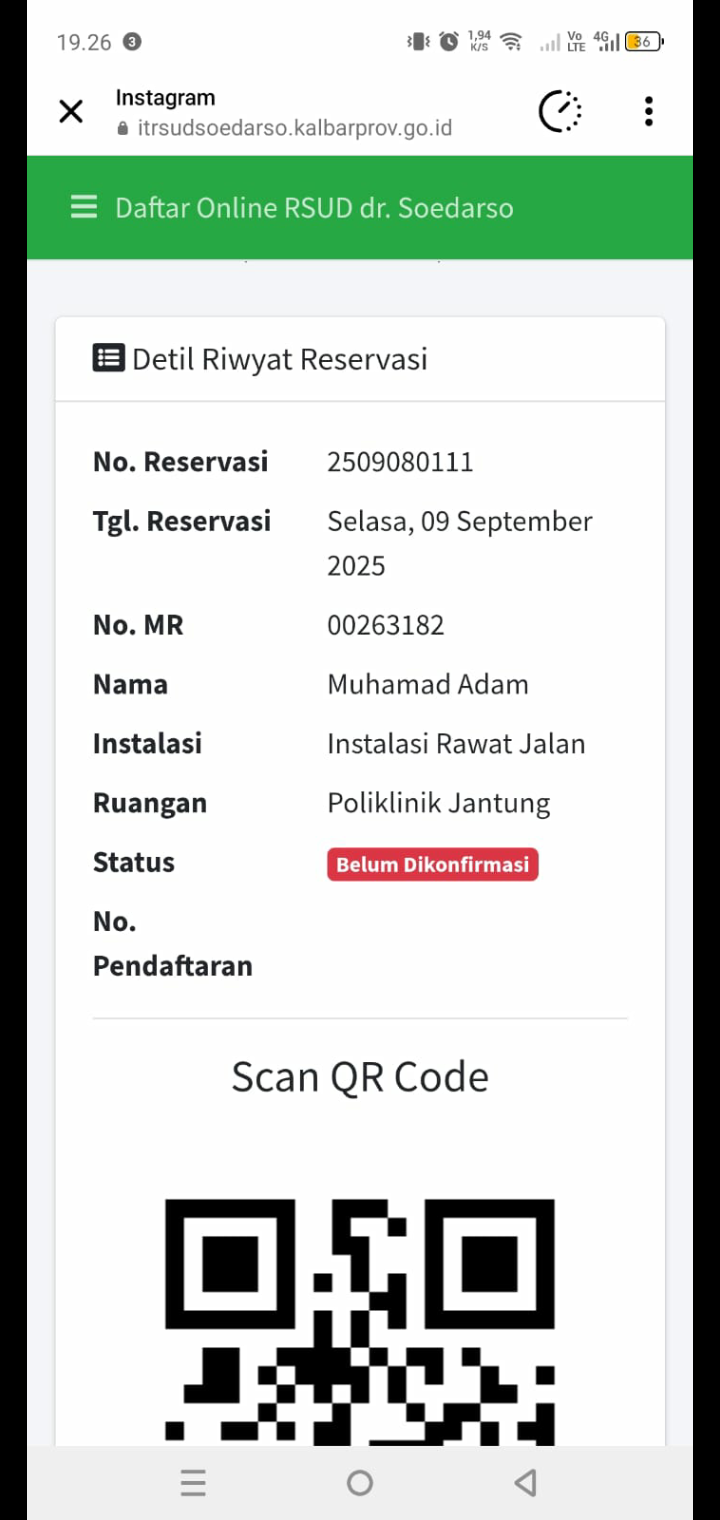Tap the circular timer icon in the browser bar
This screenshot has height=1520, width=720.
tap(560, 111)
